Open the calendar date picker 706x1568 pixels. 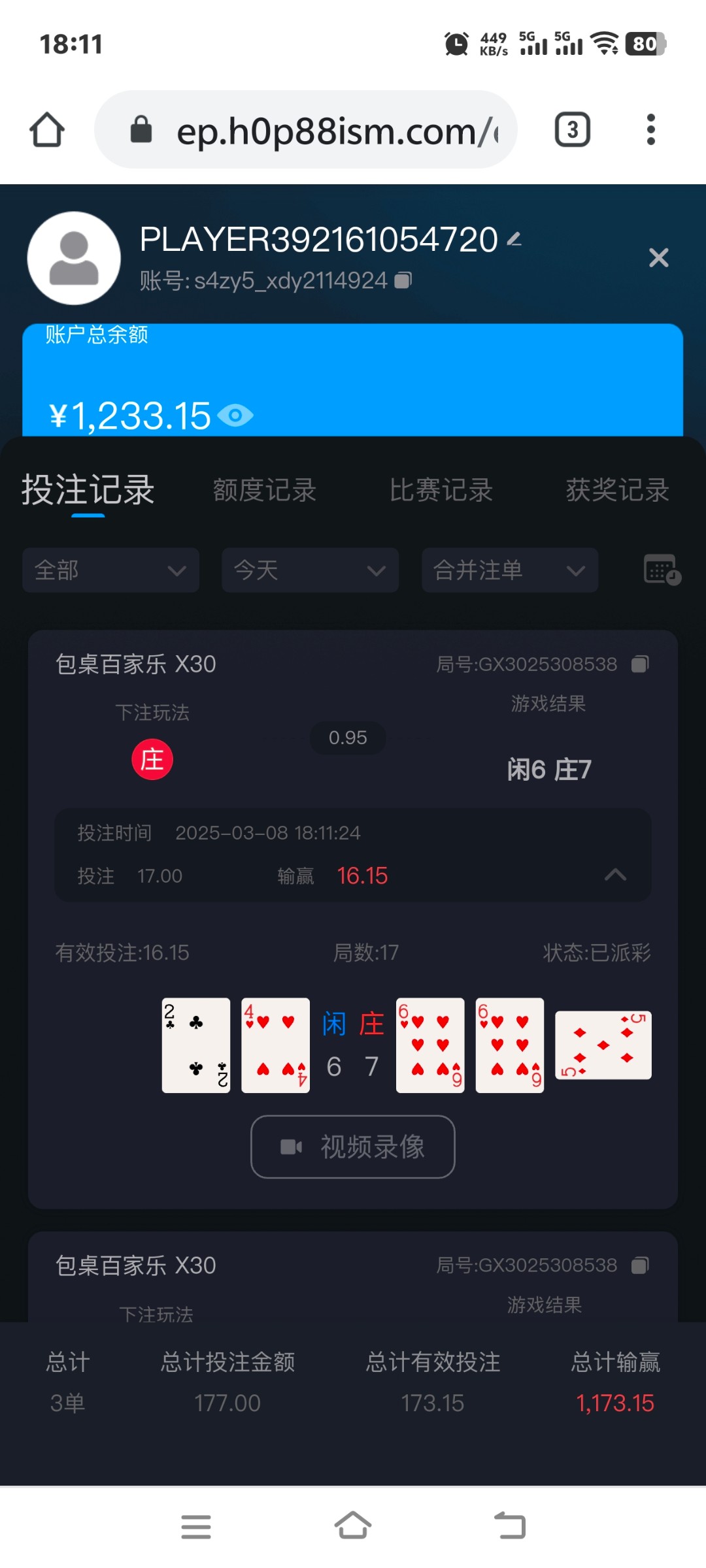pos(662,570)
